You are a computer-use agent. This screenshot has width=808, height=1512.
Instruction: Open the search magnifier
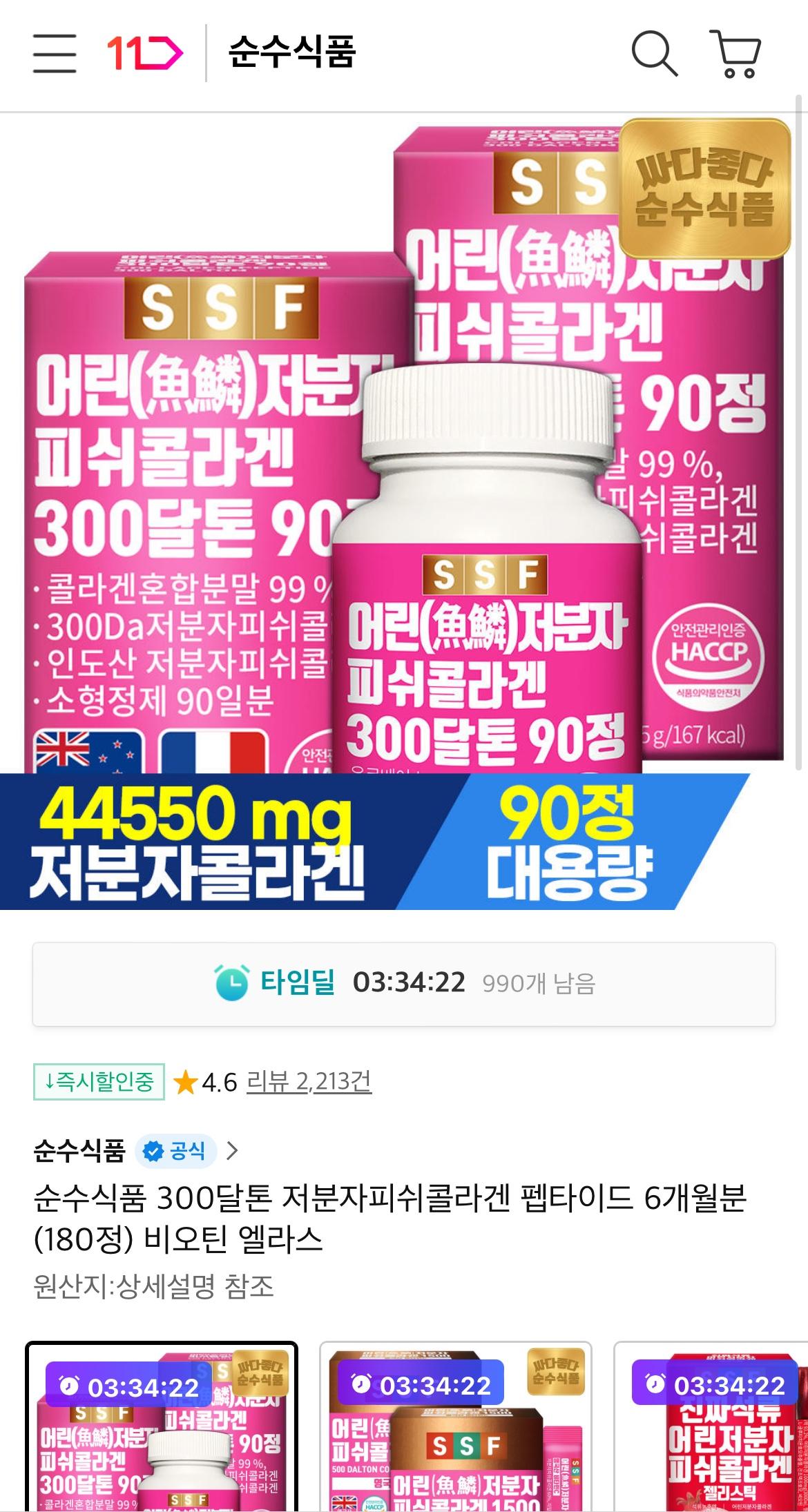[653, 53]
